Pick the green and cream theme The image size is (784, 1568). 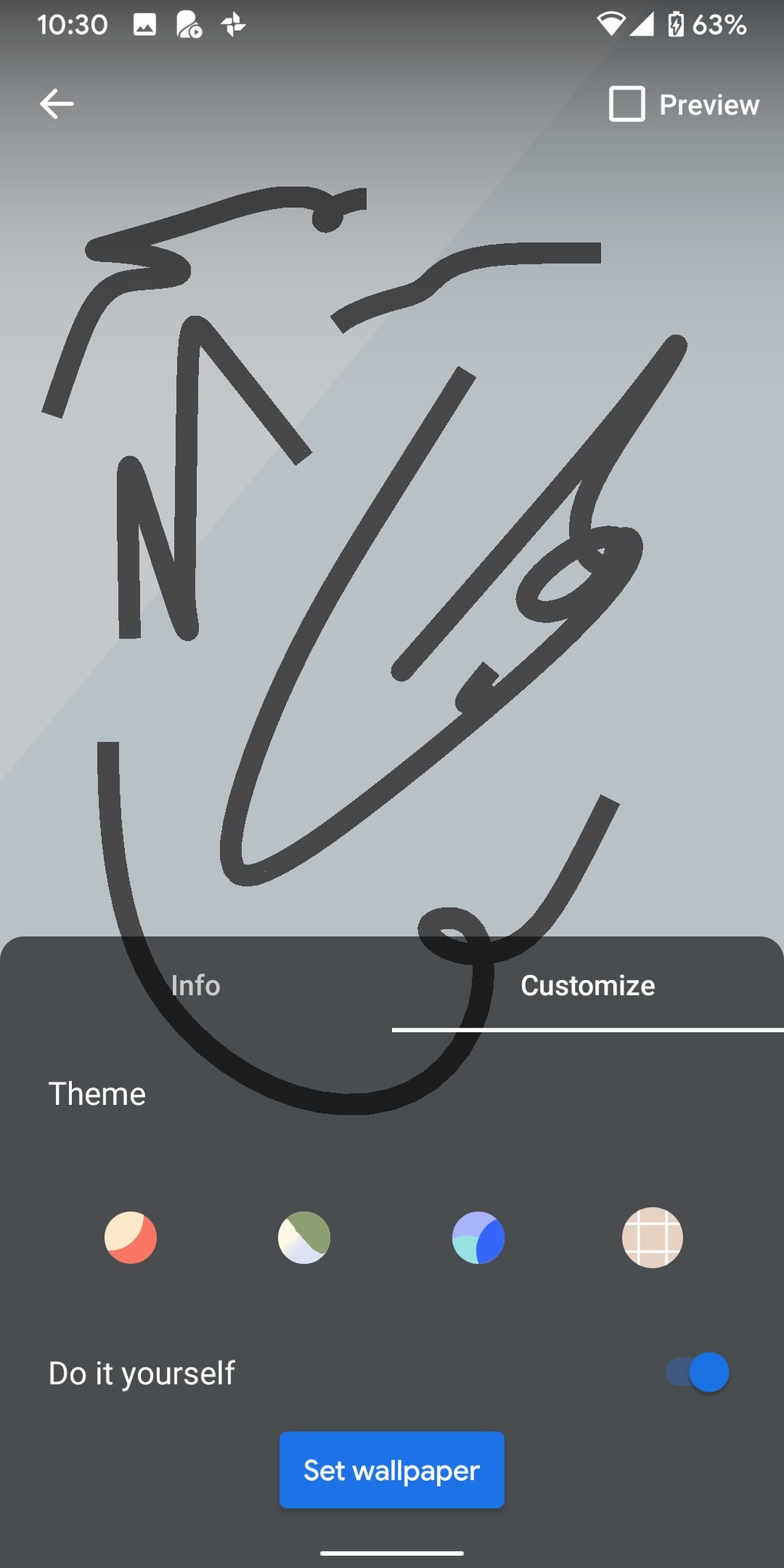pyautogui.click(x=304, y=1237)
